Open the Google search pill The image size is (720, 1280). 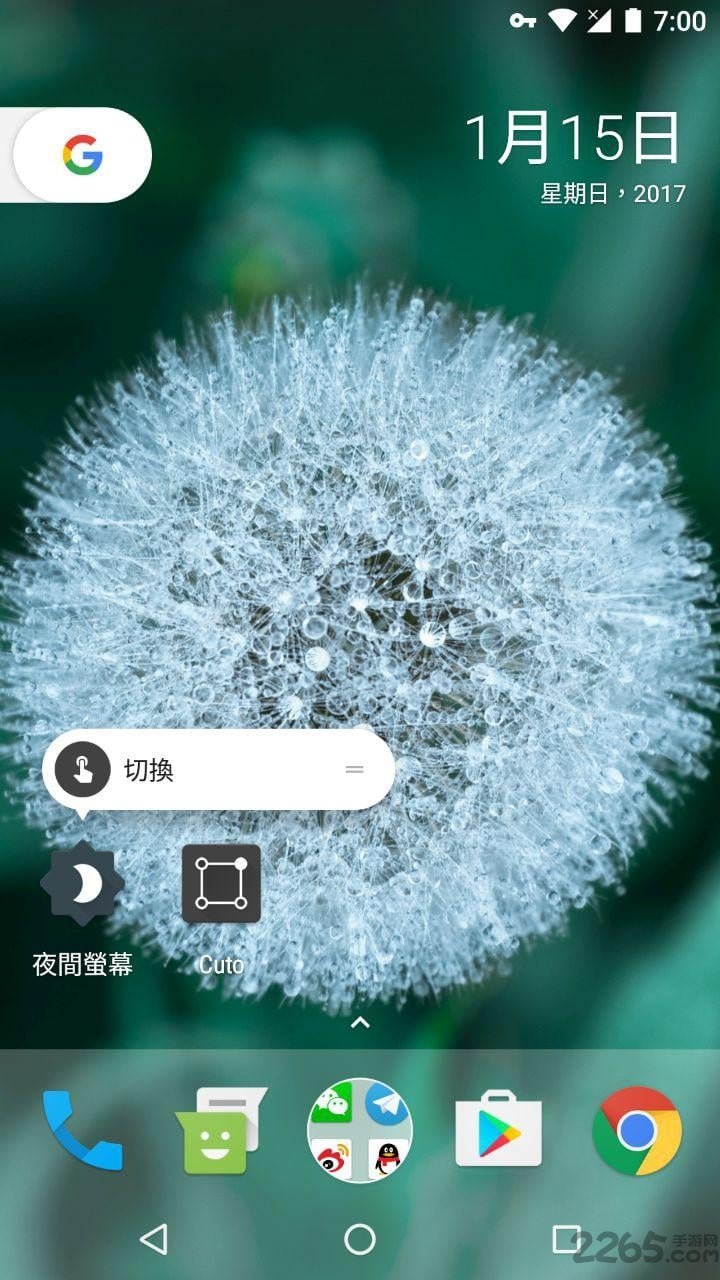click(82, 155)
